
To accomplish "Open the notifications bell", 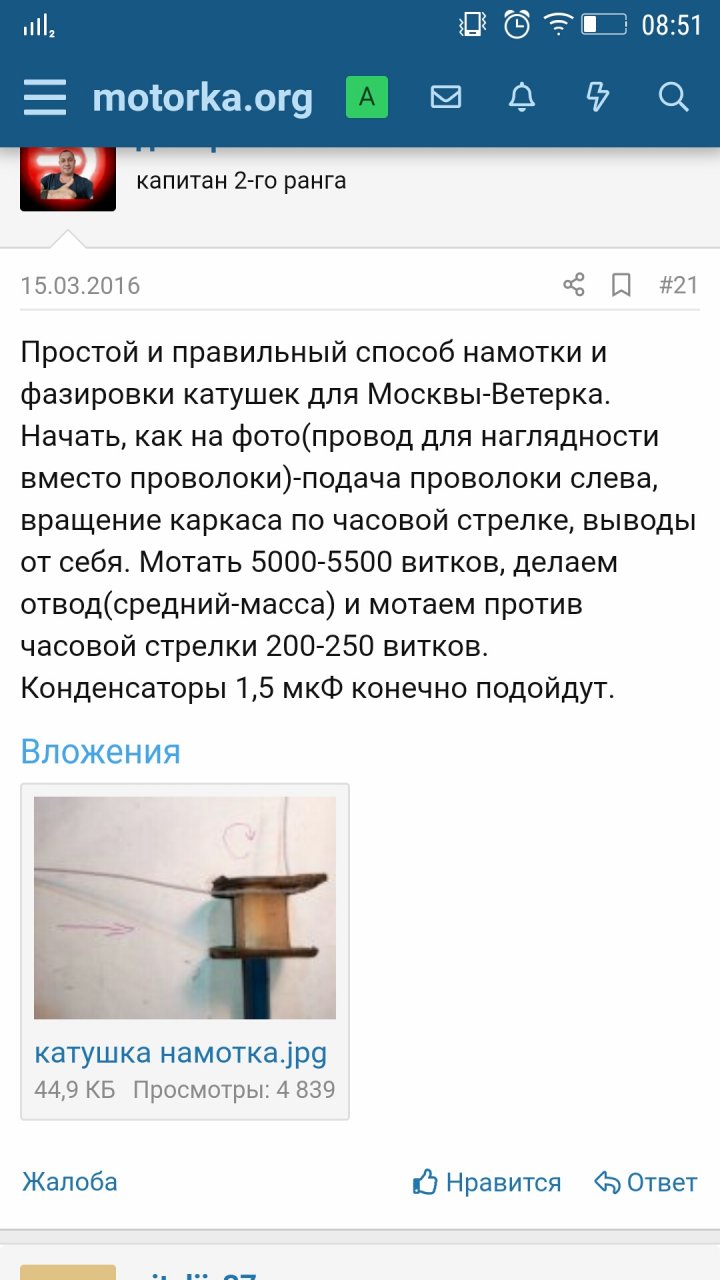I will point(522,97).
